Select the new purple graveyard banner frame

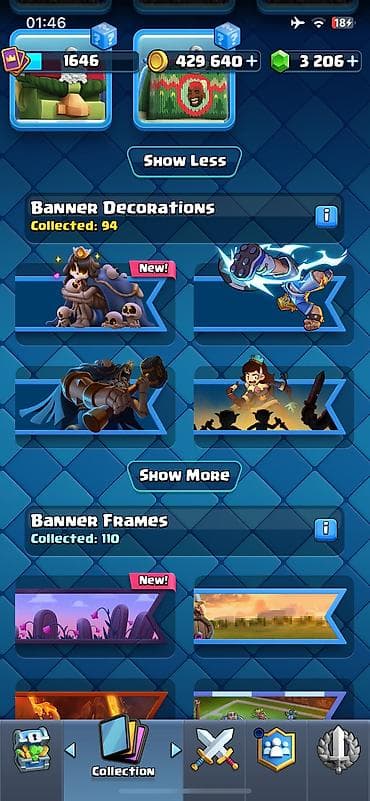(95, 616)
